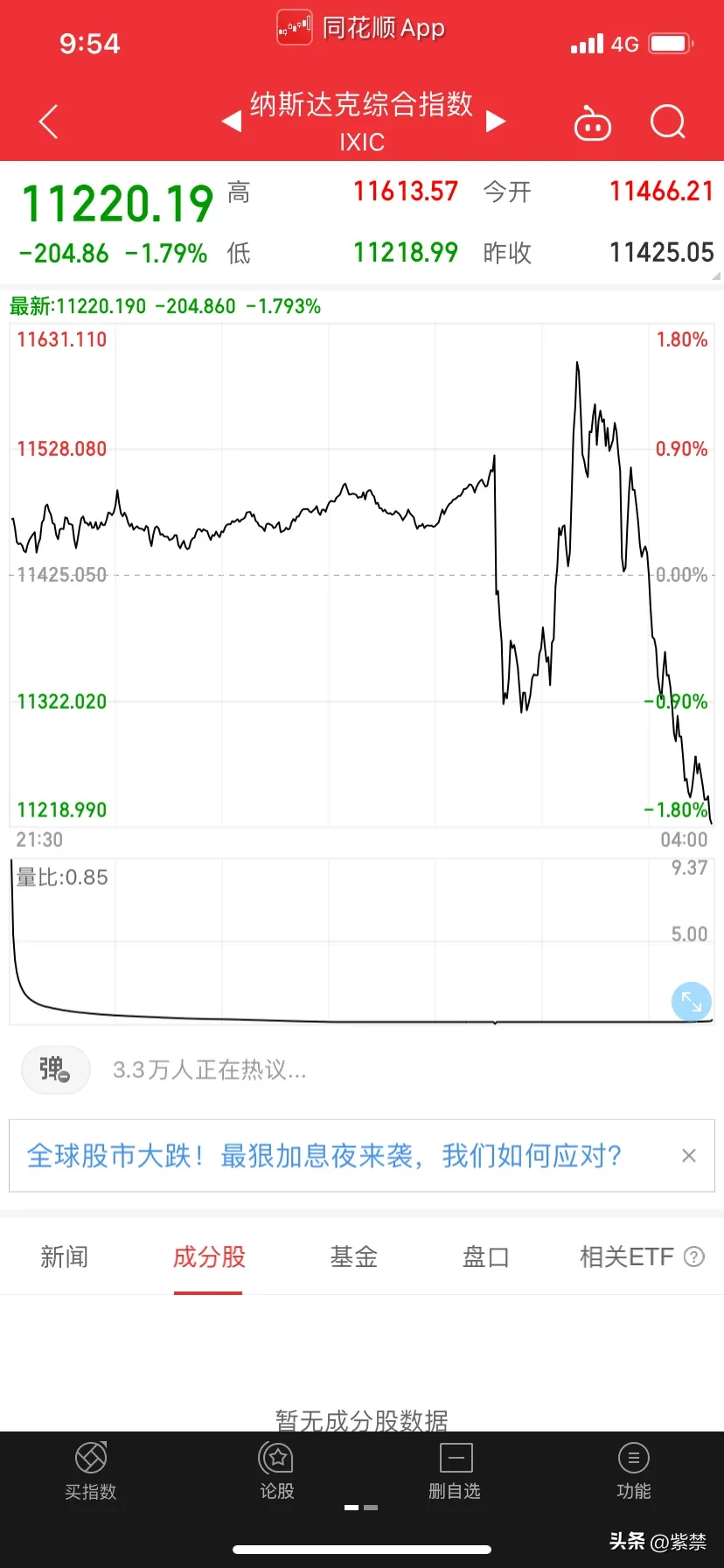Open the robot assistant icon
724x1568 pixels.
click(x=592, y=124)
